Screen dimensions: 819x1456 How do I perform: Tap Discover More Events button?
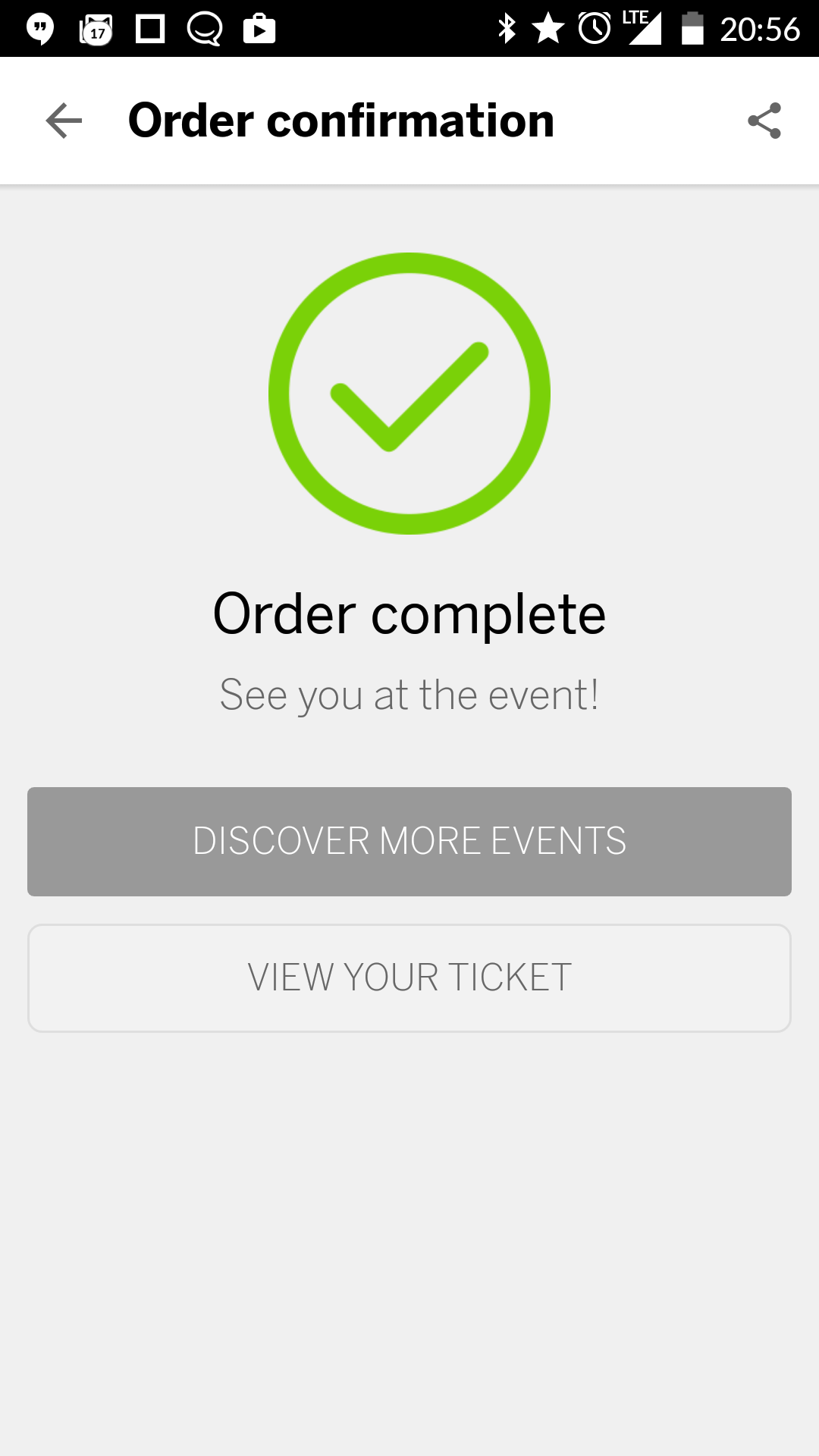409,842
